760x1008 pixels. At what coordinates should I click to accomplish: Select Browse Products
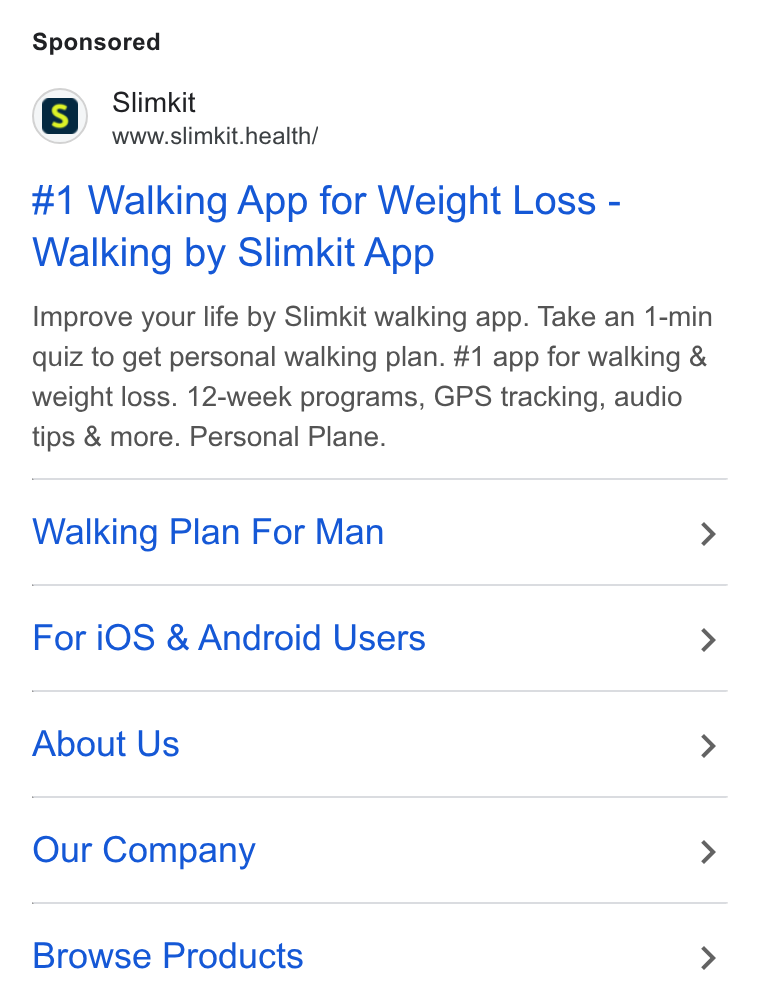[x=379, y=956]
